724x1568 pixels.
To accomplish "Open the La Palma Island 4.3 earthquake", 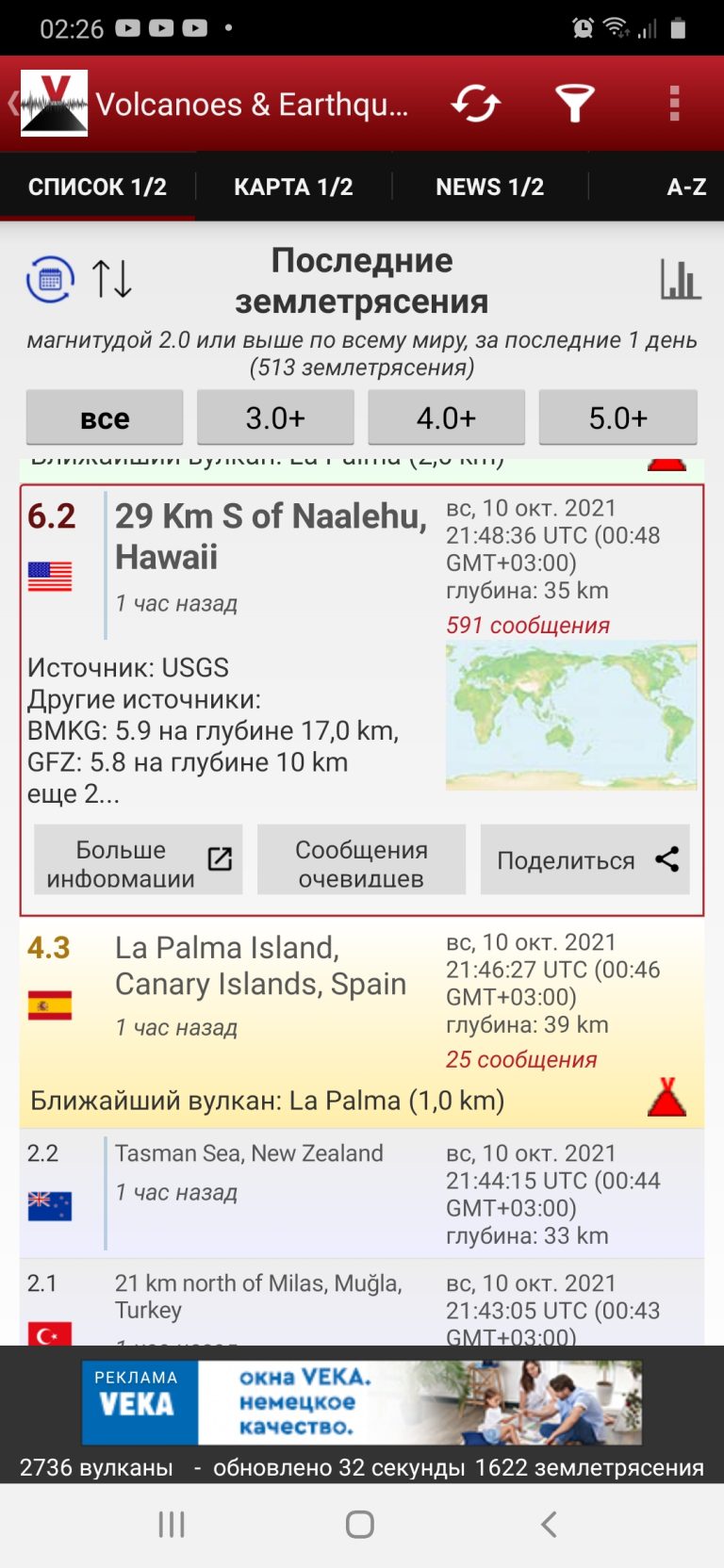I will [x=362, y=1023].
